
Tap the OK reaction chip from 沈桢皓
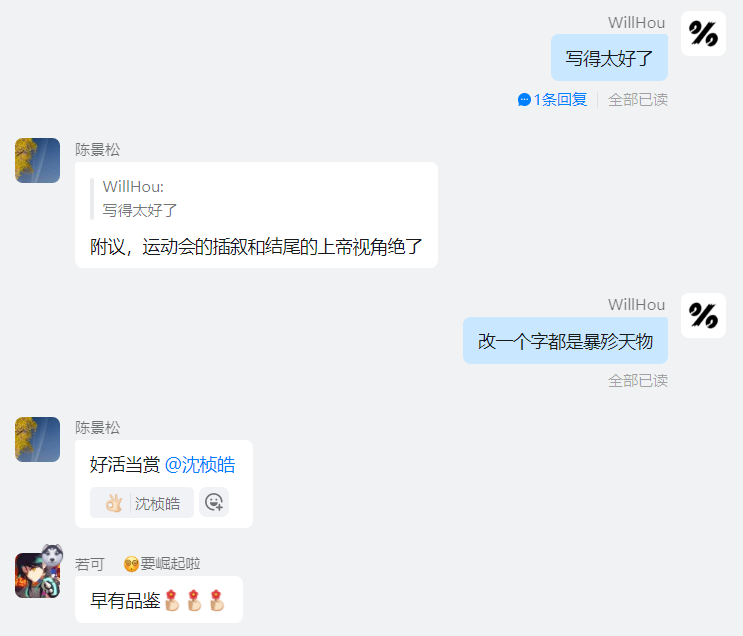tap(142, 503)
